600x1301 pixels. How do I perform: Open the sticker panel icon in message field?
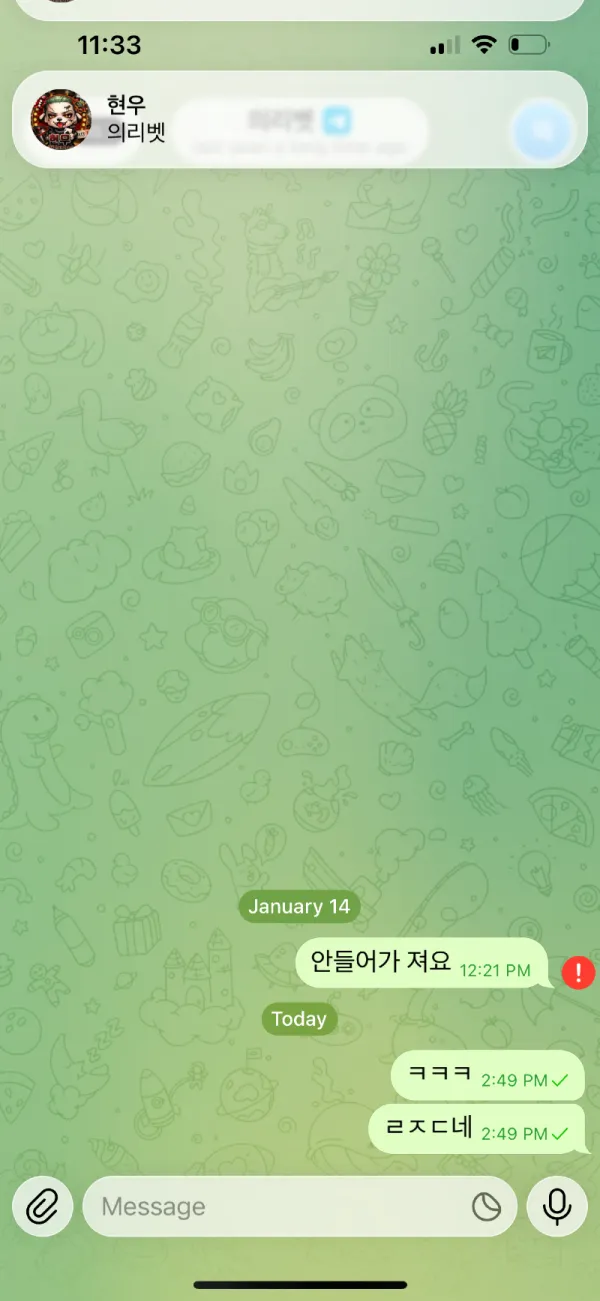pos(487,1207)
